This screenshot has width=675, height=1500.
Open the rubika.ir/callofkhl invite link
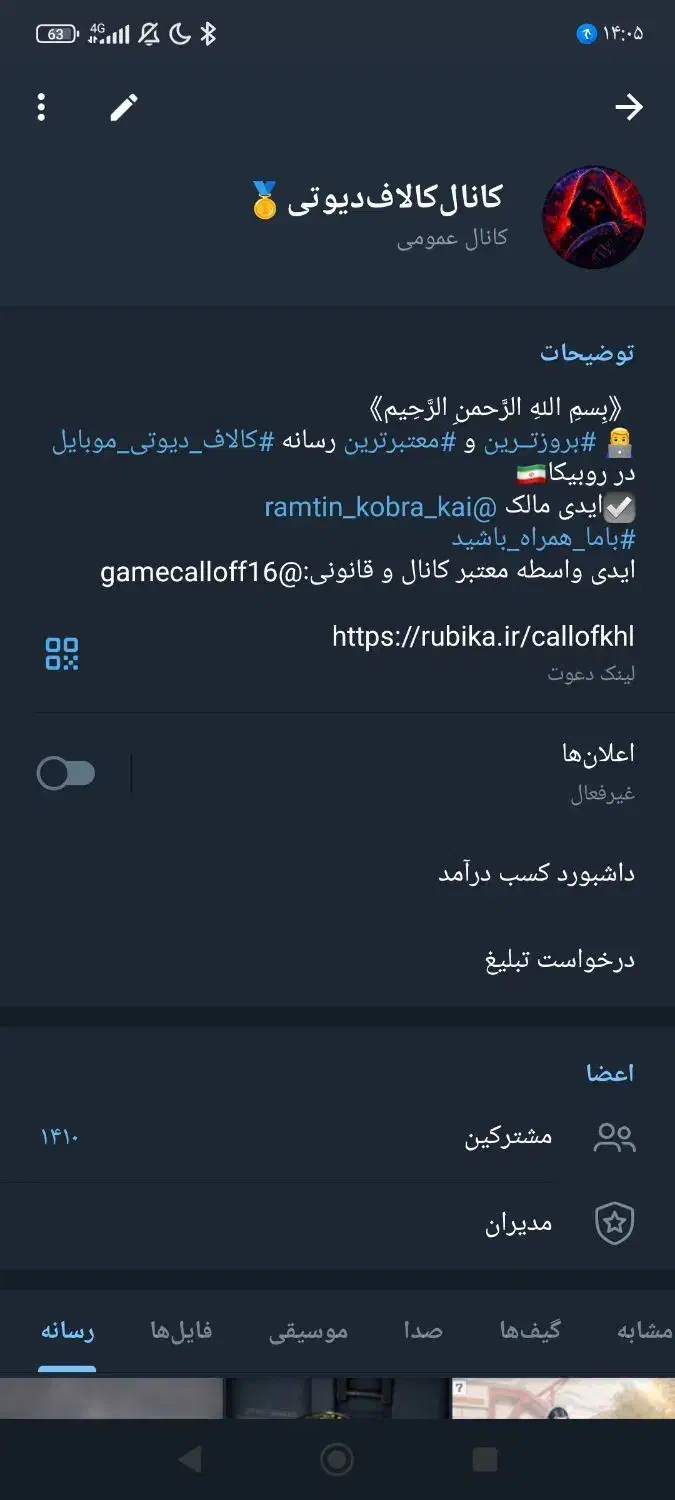click(x=483, y=637)
